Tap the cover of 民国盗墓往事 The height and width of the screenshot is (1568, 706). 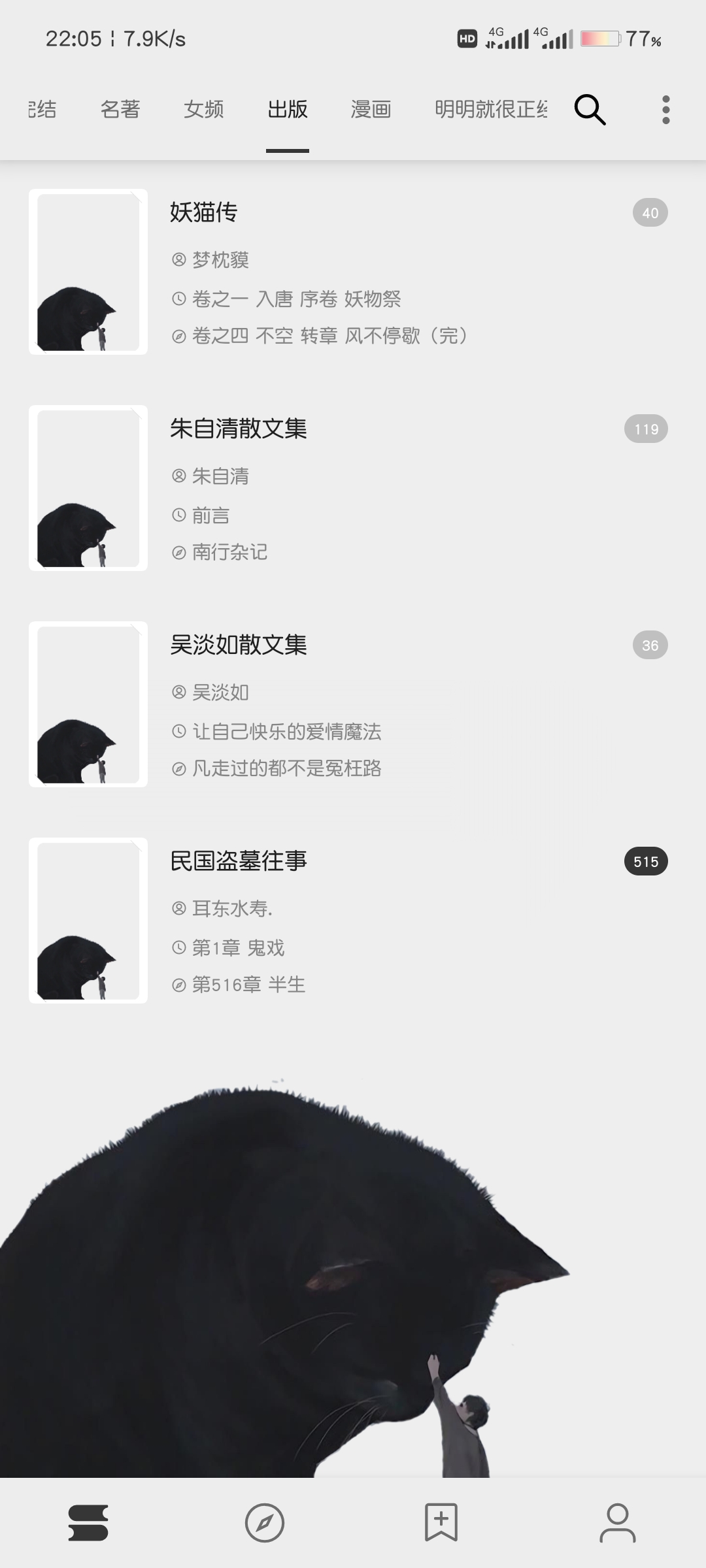coord(88,921)
